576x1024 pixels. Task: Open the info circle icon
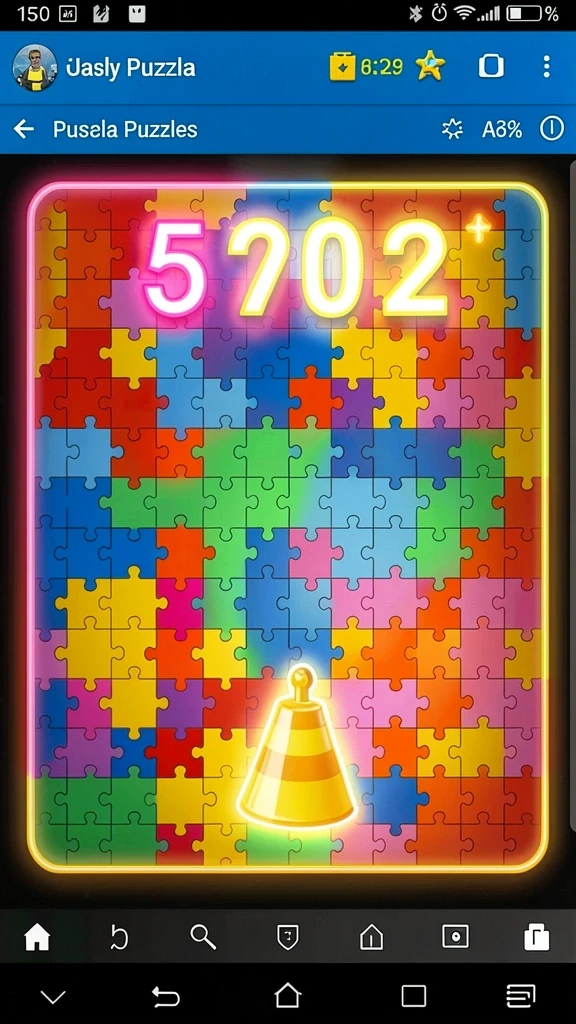(551, 129)
